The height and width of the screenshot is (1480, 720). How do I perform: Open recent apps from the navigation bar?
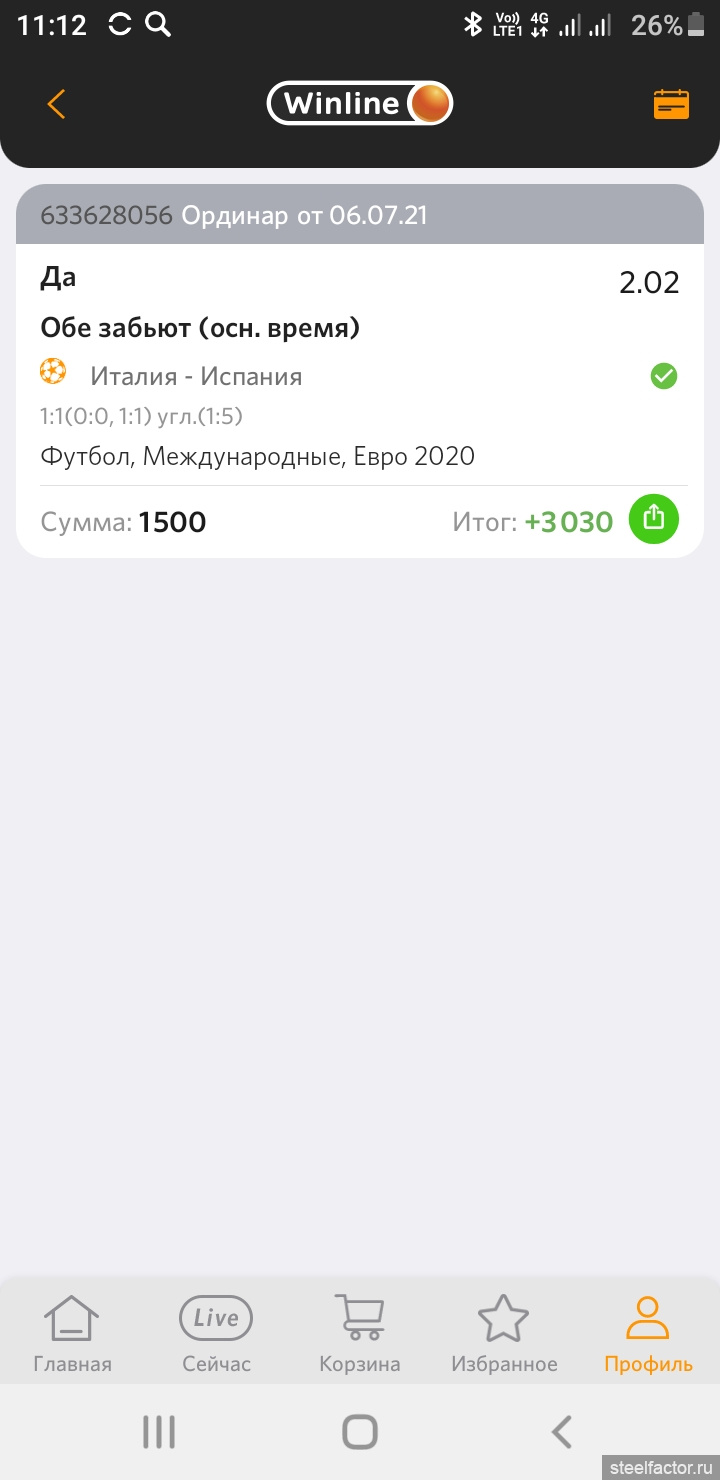click(159, 1432)
